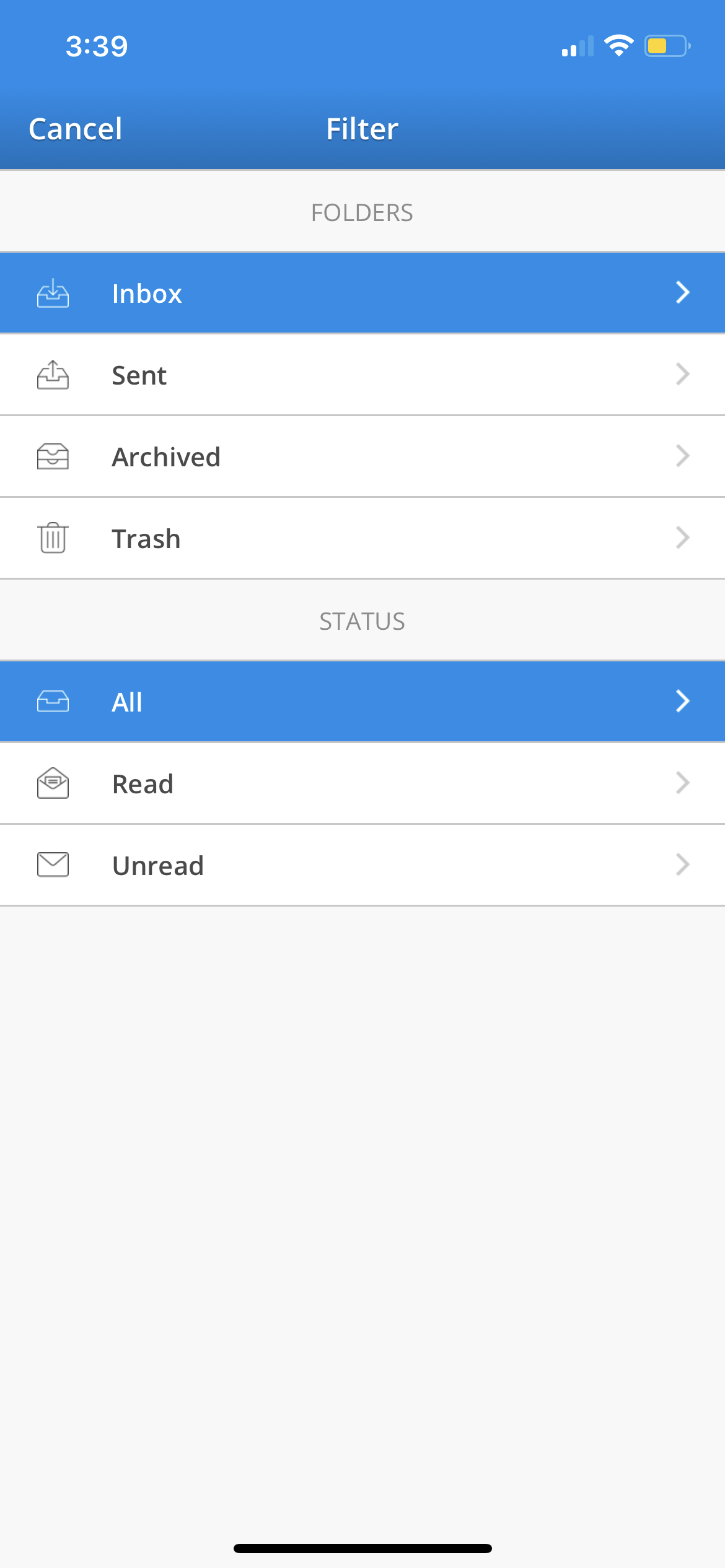Screen dimensions: 725x1568
Task: Select the Inbox folder
Action: [x=362, y=293]
